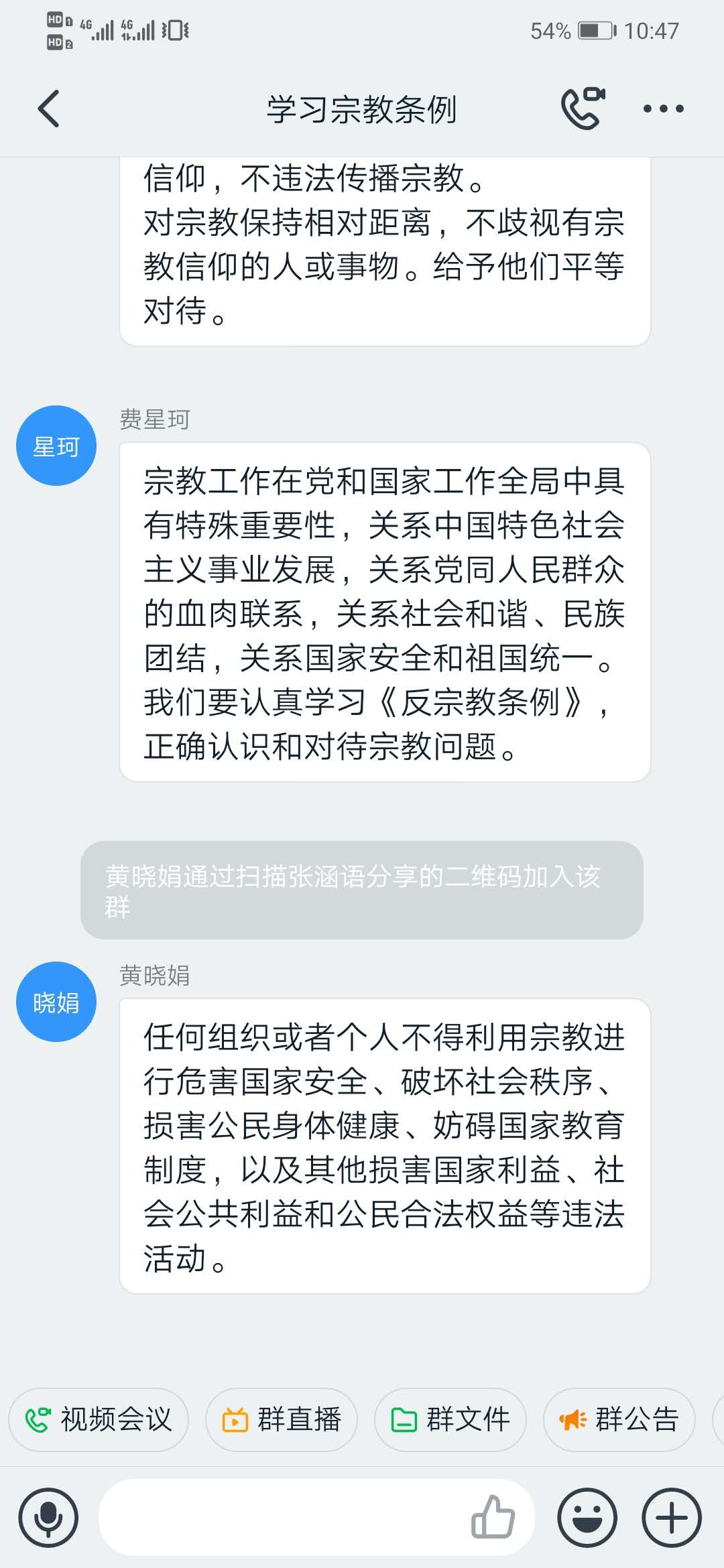Send a thumbs-up quick reaction
This screenshot has height=1568, width=724.
tap(493, 1516)
